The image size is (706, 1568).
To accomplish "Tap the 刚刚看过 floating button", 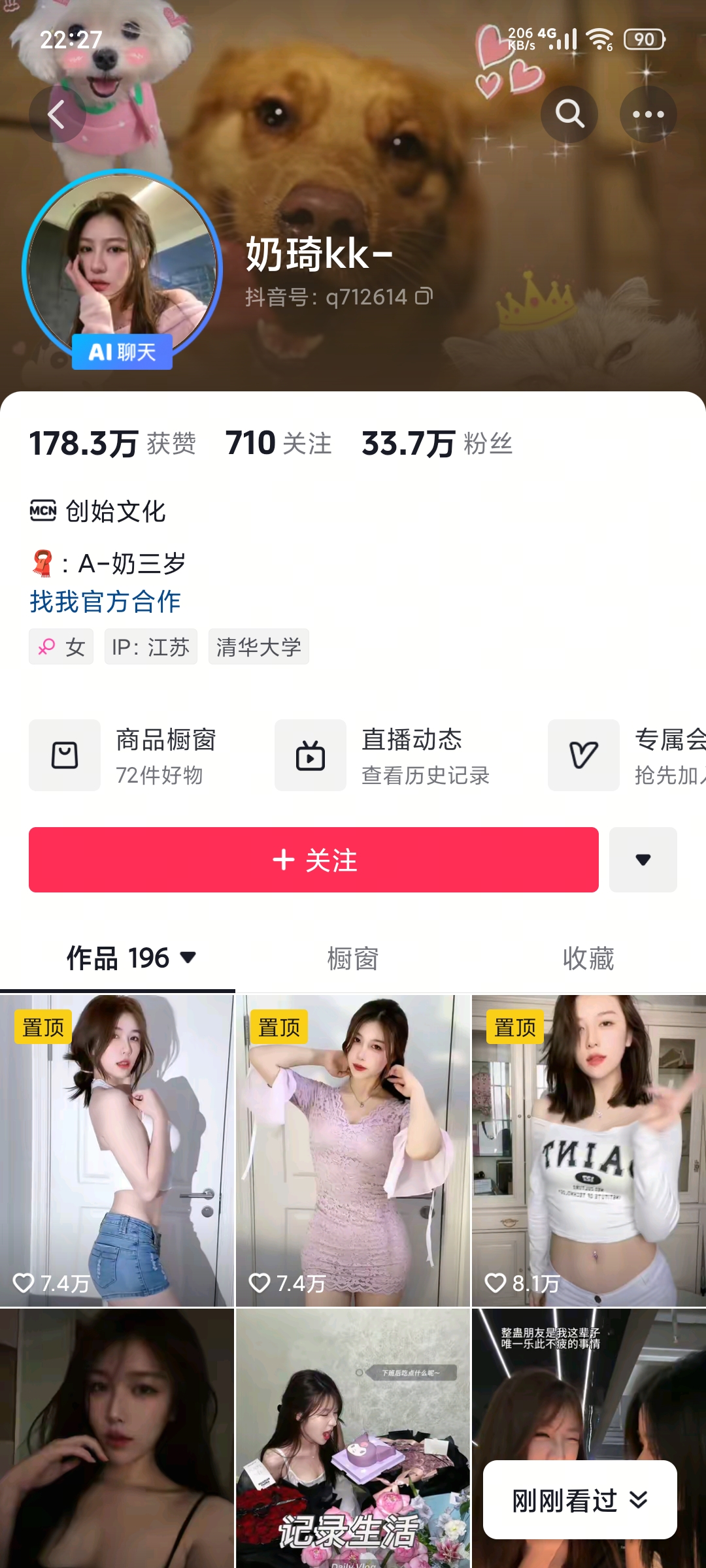I will [580, 1500].
